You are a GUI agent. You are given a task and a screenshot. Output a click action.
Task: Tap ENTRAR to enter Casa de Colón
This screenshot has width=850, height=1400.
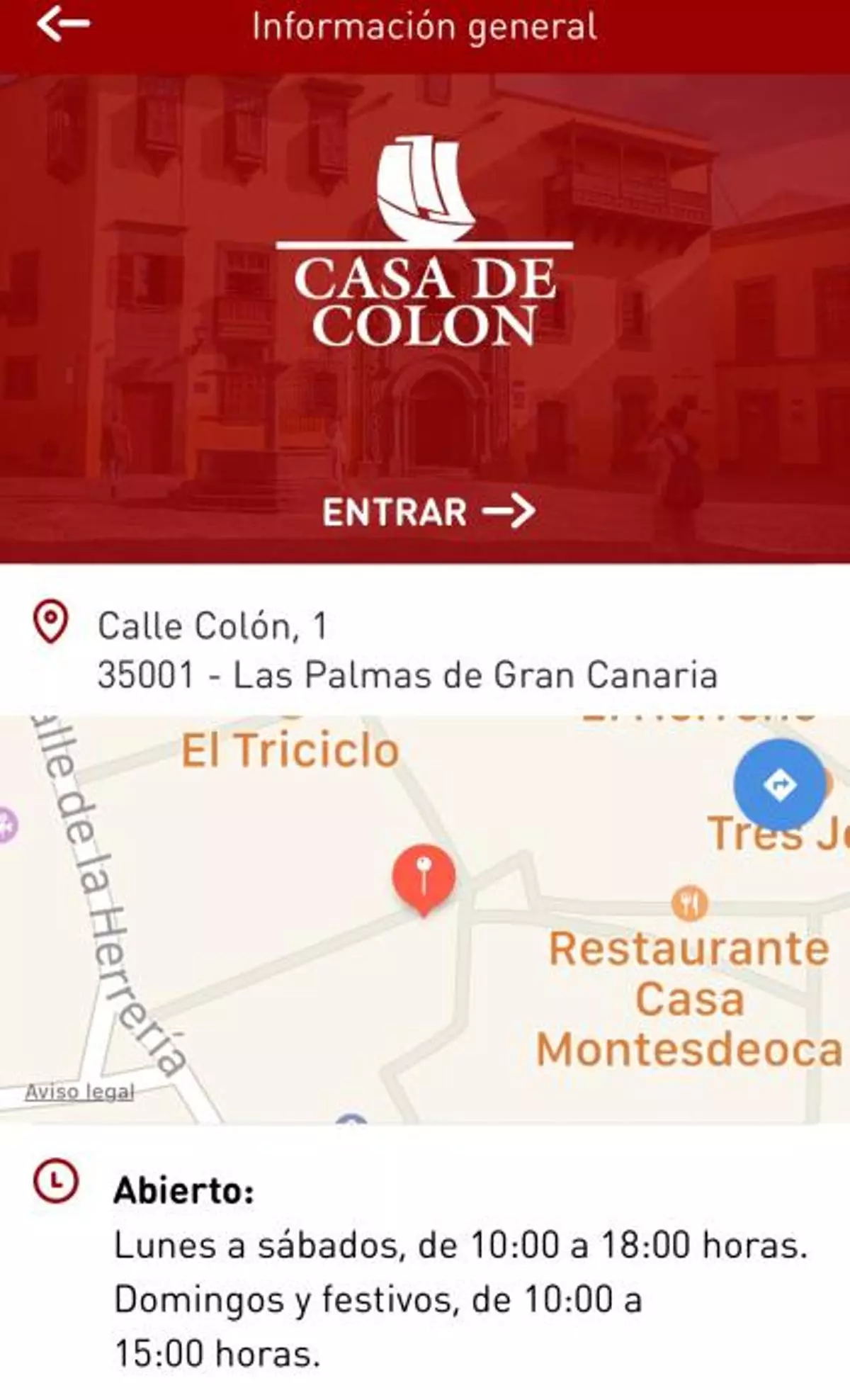(x=428, y=512)
